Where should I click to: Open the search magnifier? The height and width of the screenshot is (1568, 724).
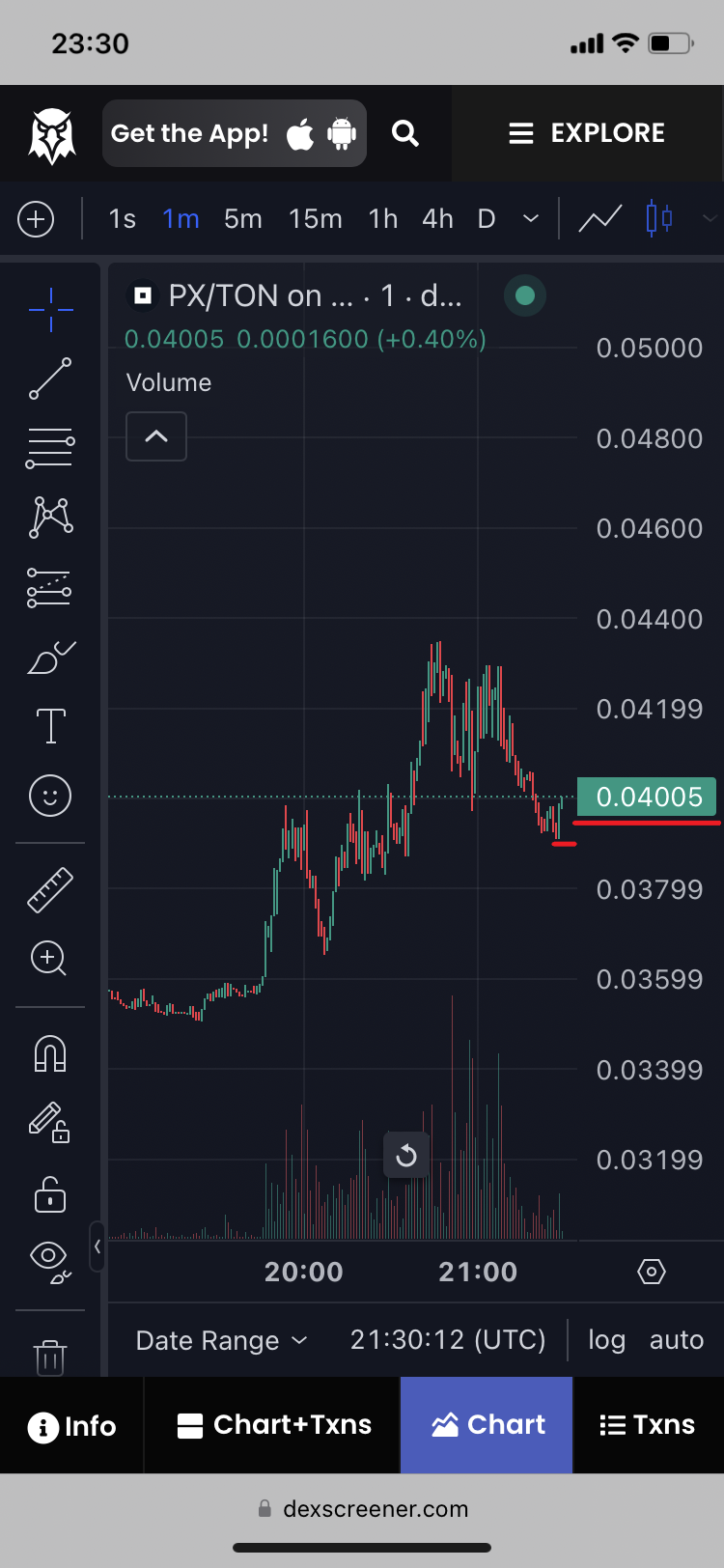[405, 133]
